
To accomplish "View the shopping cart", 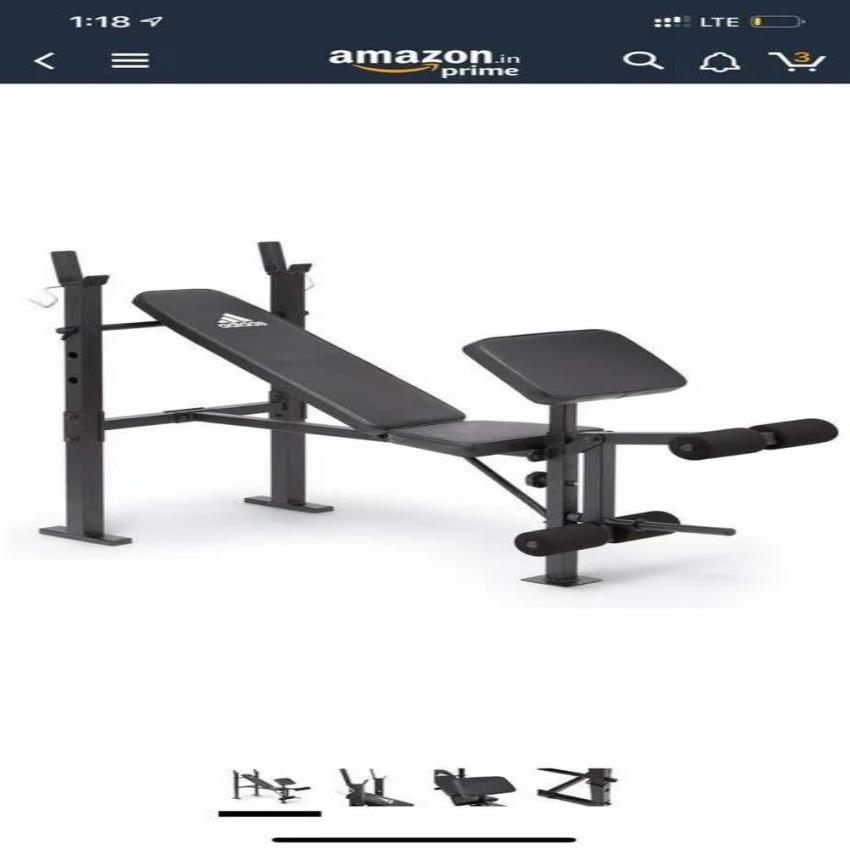I will (796, 61).
